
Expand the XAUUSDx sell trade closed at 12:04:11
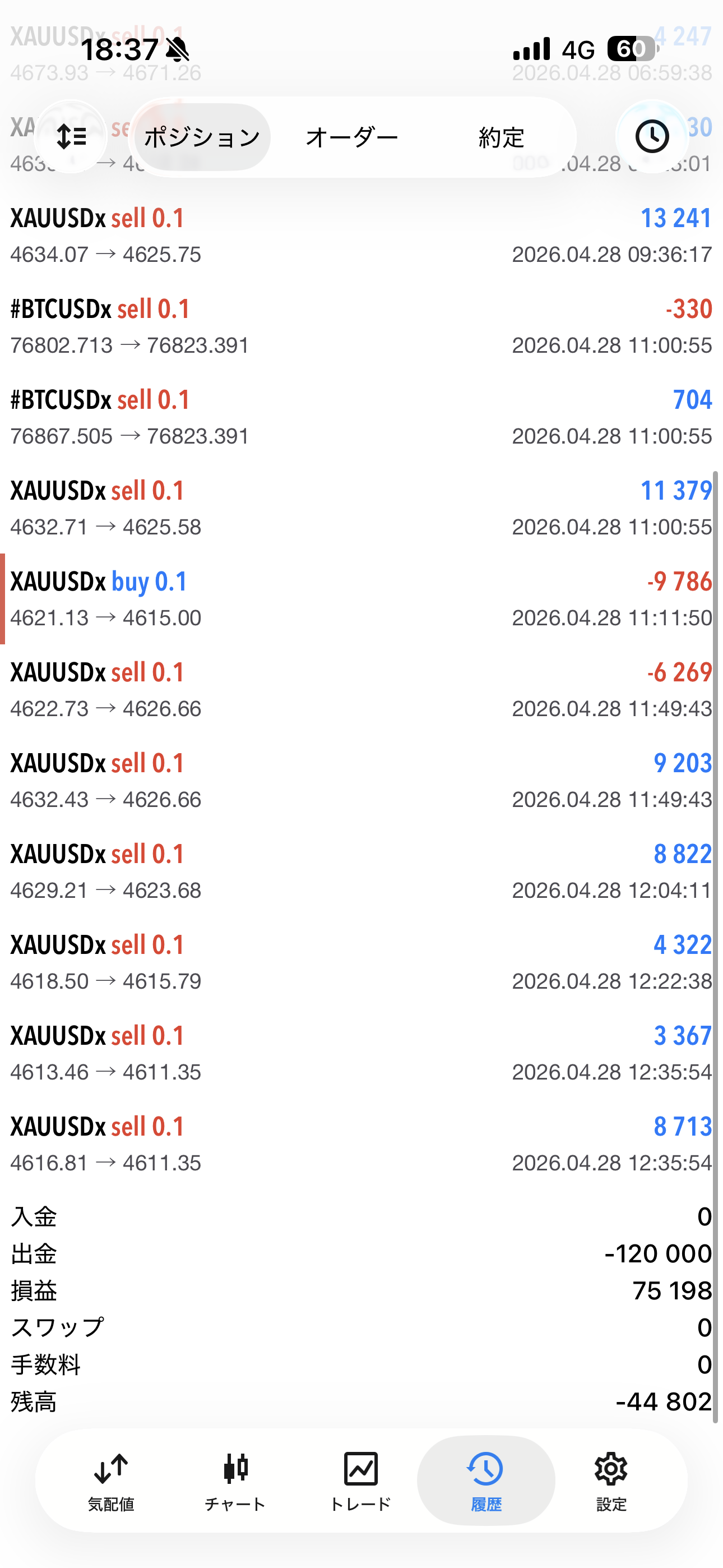[361, 871]
